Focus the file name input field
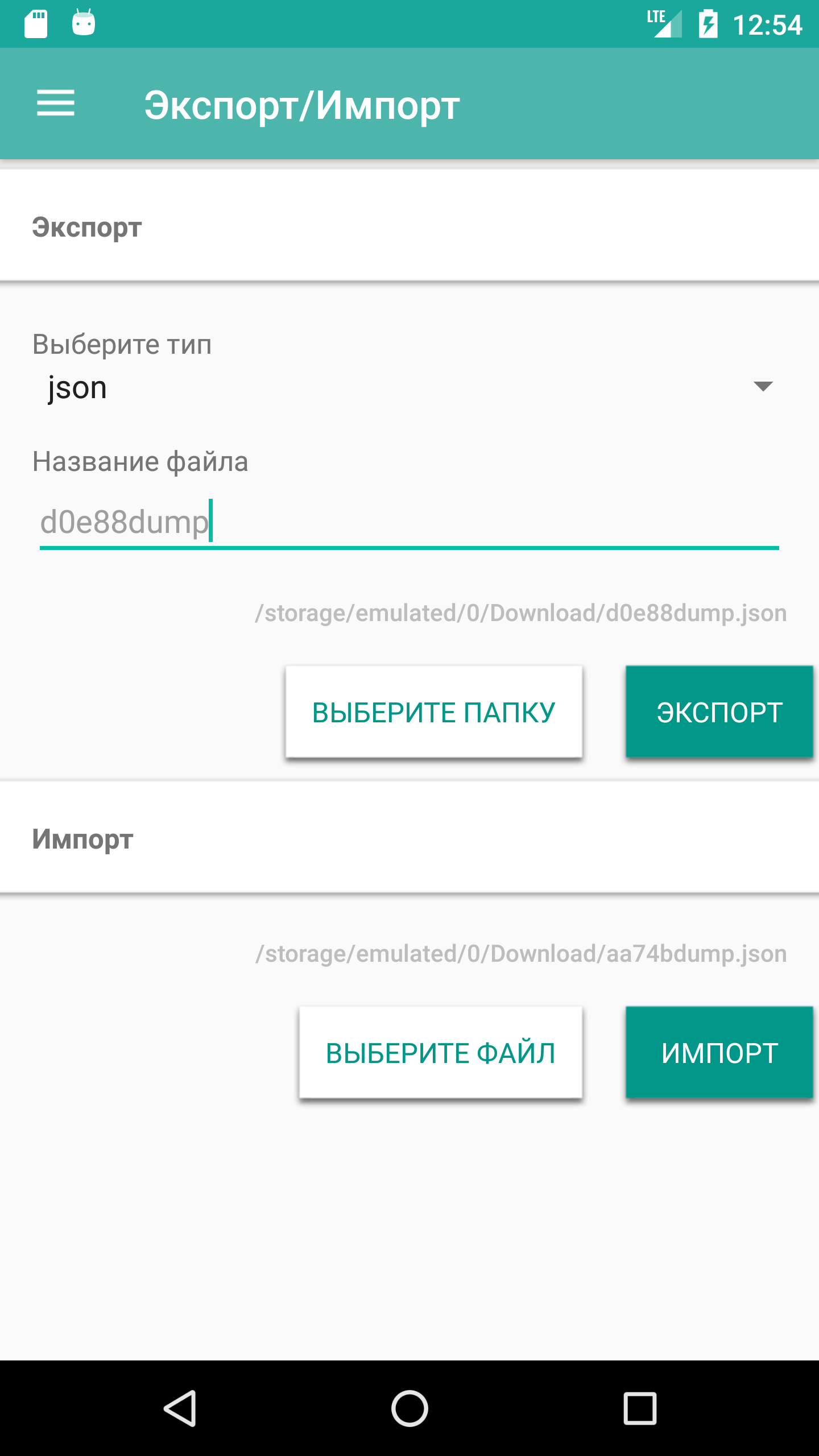This screenshot has height=1456, width=819. click(408, 522)
